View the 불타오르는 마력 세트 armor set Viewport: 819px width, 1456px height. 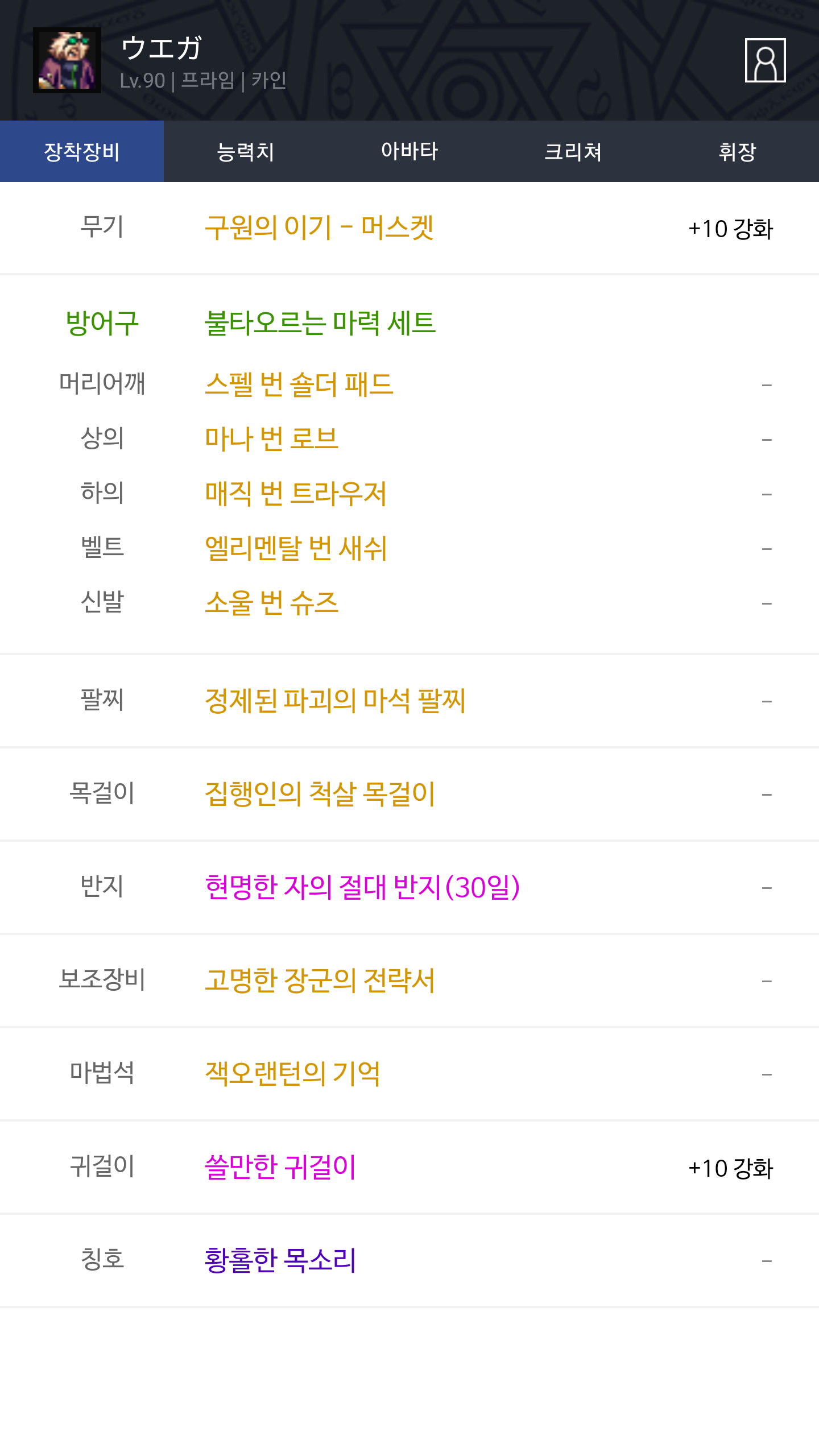(320, 323)
